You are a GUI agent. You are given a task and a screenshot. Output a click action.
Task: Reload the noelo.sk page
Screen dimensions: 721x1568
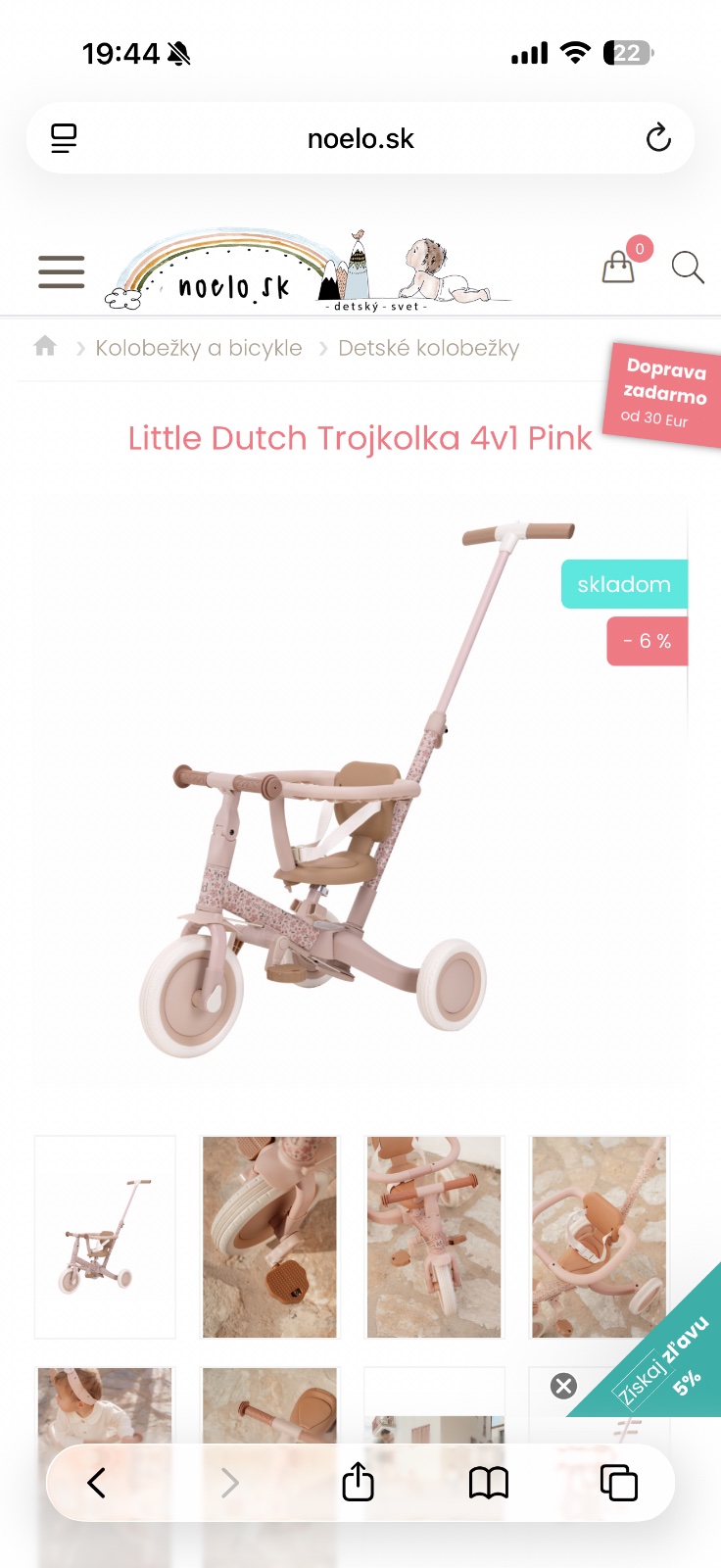pyautogui.click(x=658, y=138)
